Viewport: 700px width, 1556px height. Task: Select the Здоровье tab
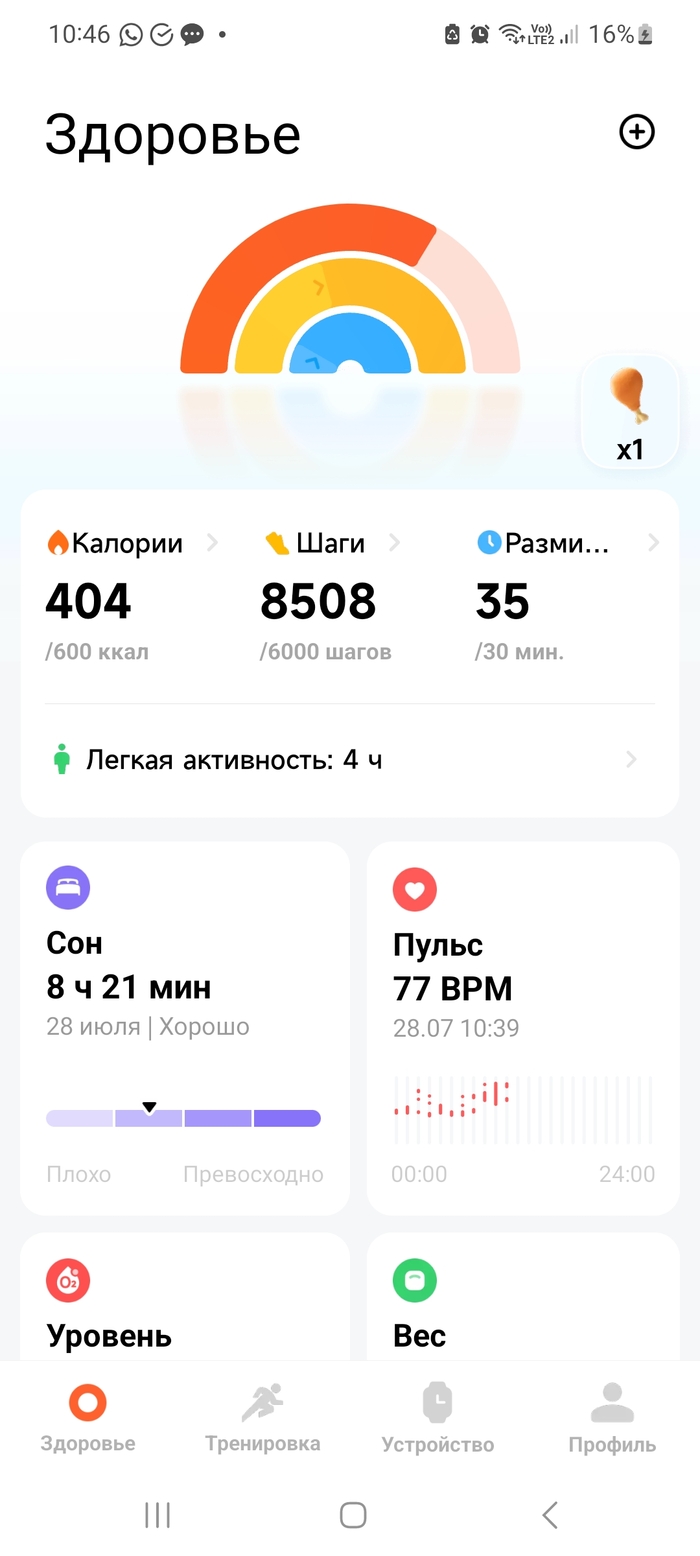88,1417
